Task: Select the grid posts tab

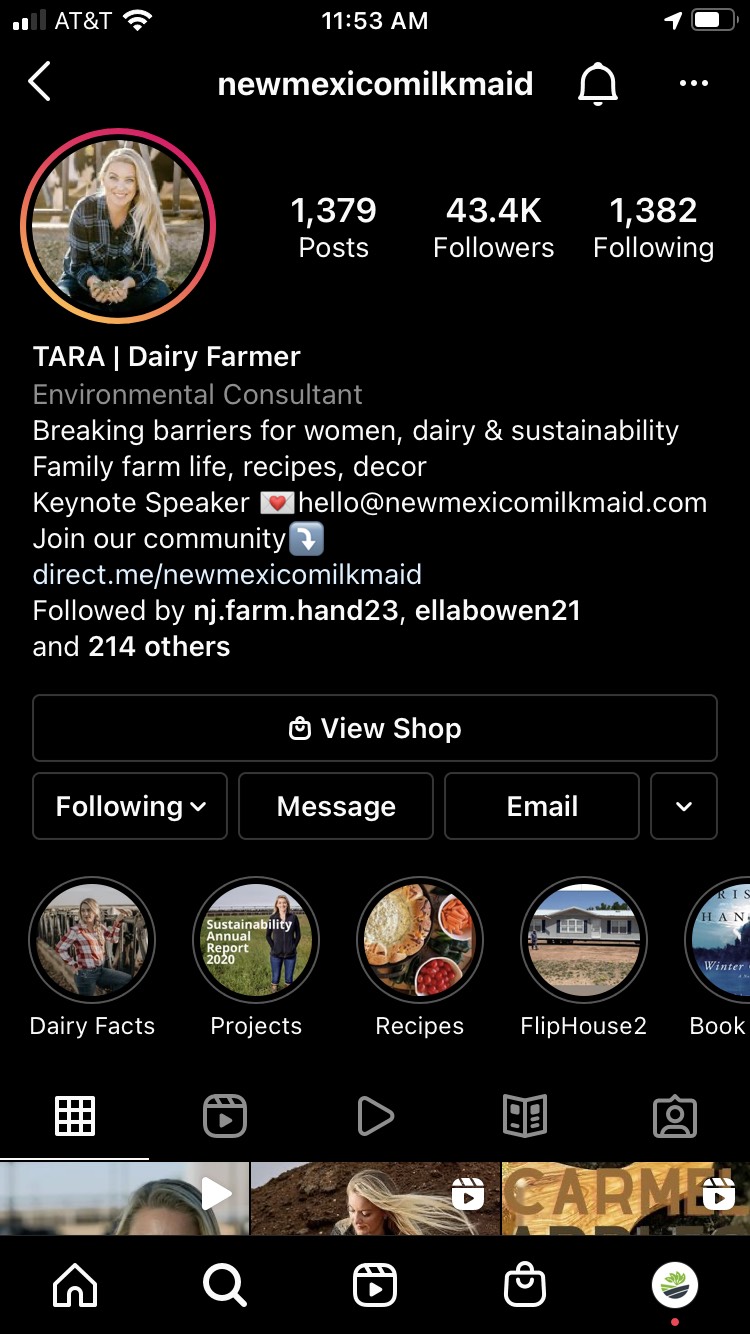Action: (x=75, y=1116)
